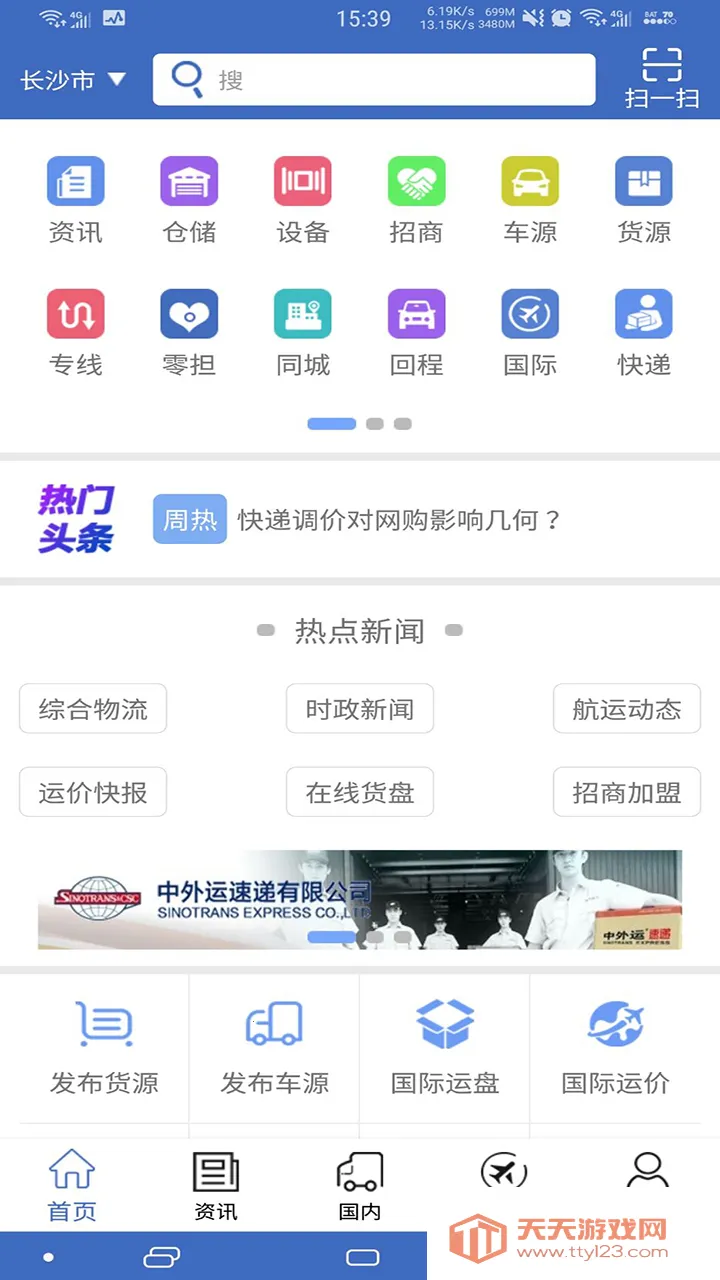
Task: Open the 长沙市 city selector dropdown
Action: pos(73,80)
